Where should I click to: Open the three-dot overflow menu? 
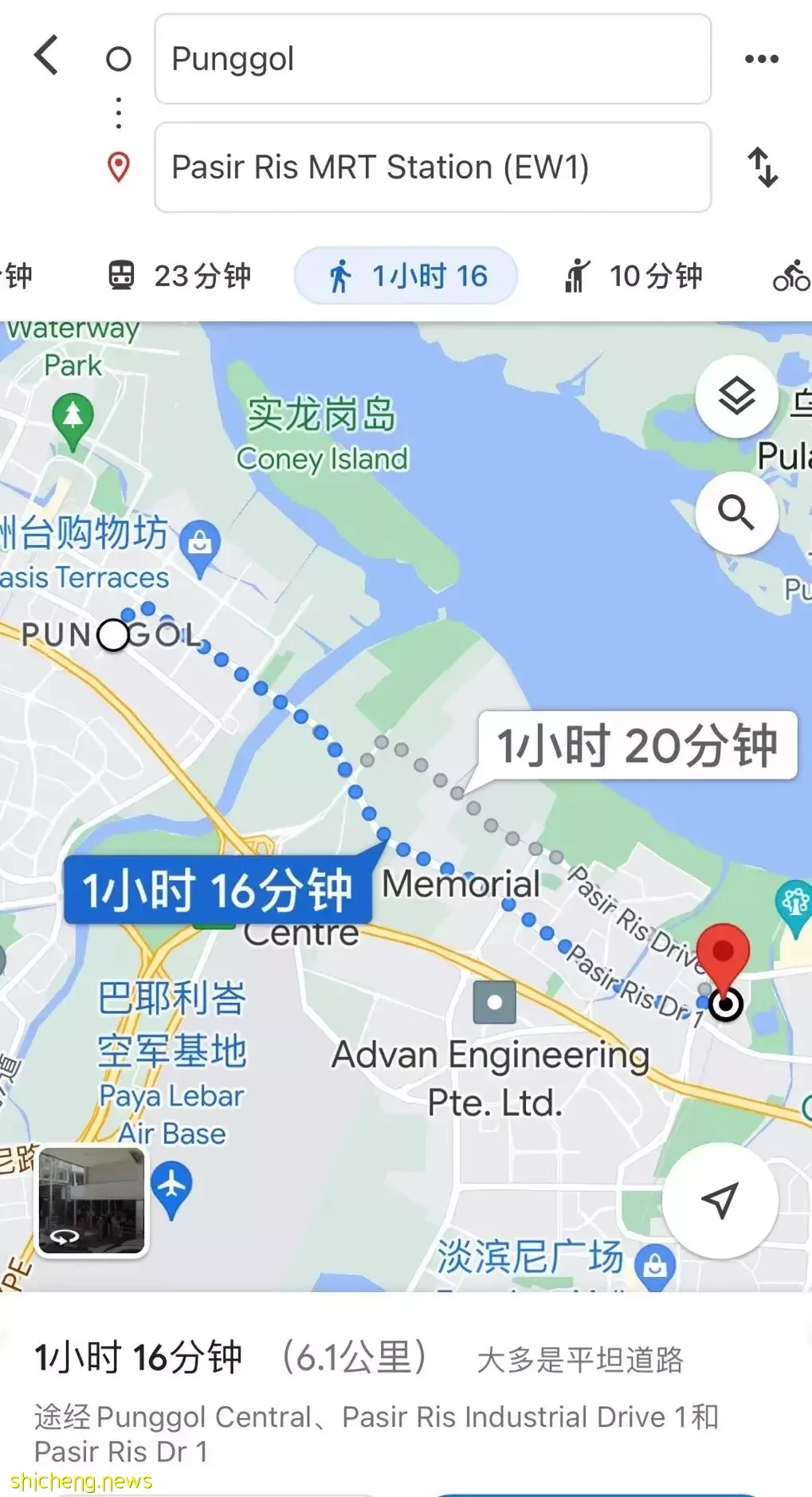click(x=761, y=59)
